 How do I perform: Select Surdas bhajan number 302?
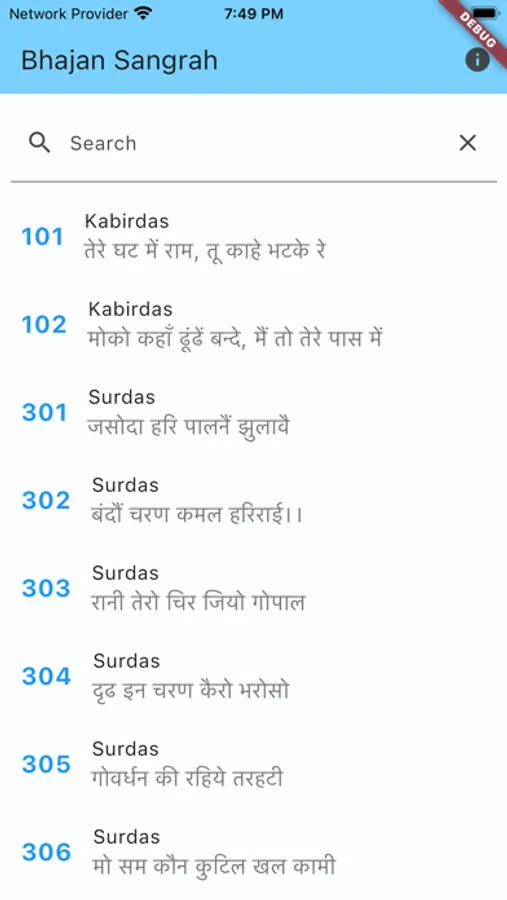click(253, 500)
